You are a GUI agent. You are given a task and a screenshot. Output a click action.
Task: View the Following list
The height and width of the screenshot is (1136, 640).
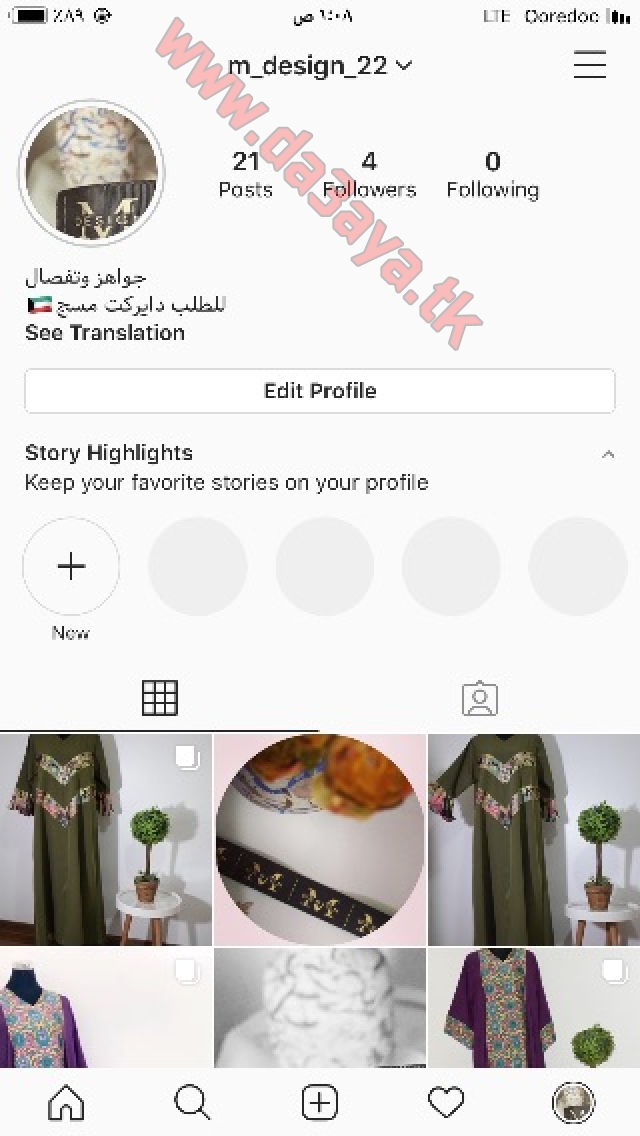click(493, 175)
